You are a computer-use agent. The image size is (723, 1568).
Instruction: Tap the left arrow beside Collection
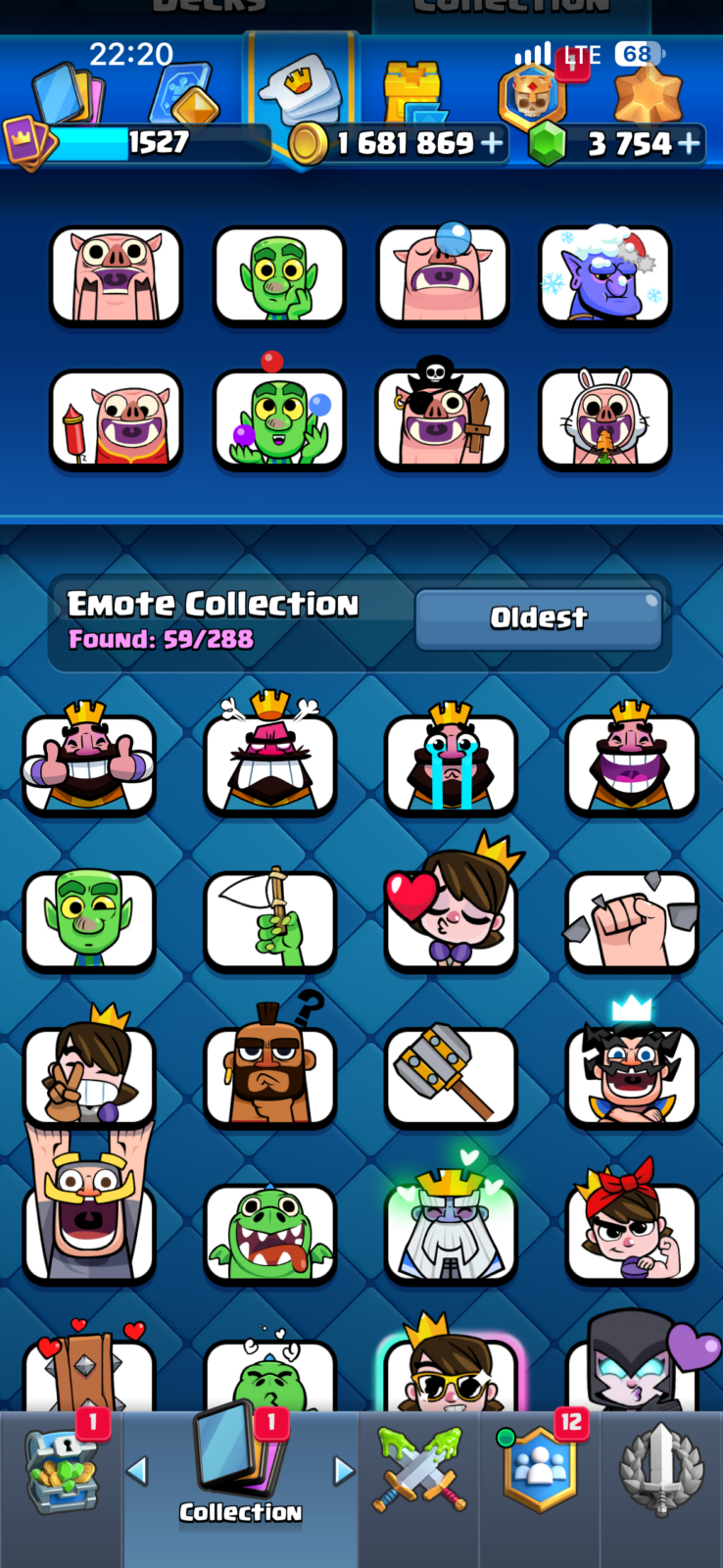[x=138, y=1470]
